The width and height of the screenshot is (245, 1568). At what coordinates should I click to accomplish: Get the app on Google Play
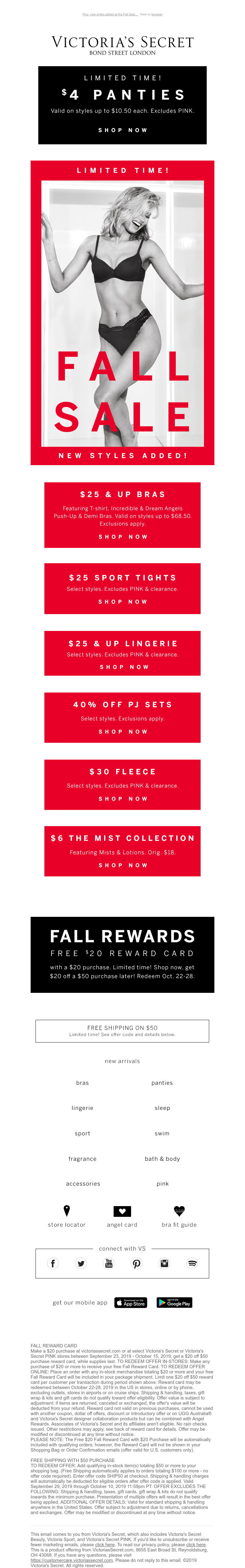[174, 1303]
